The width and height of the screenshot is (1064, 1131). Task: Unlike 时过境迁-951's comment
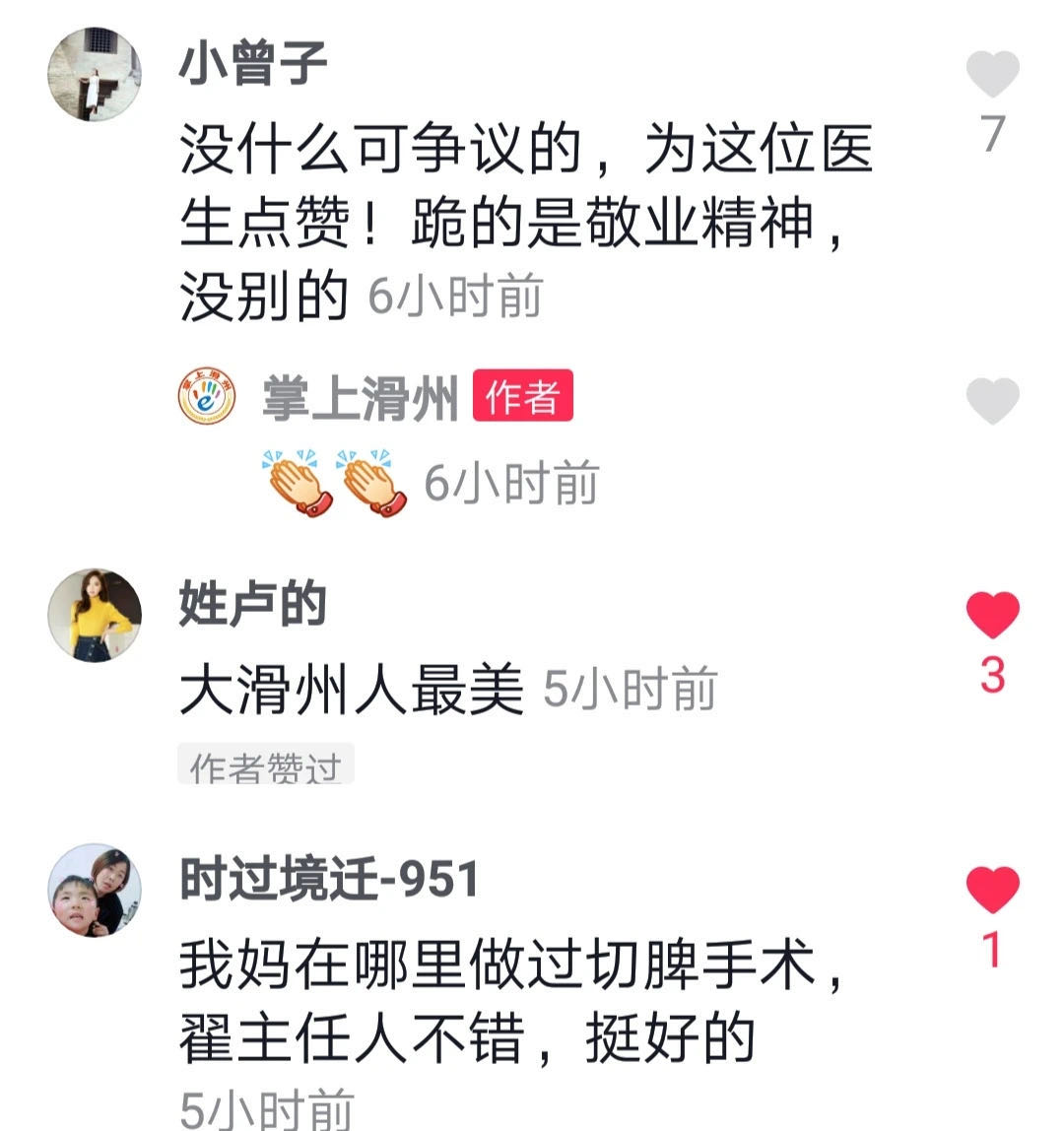(991, 890)
